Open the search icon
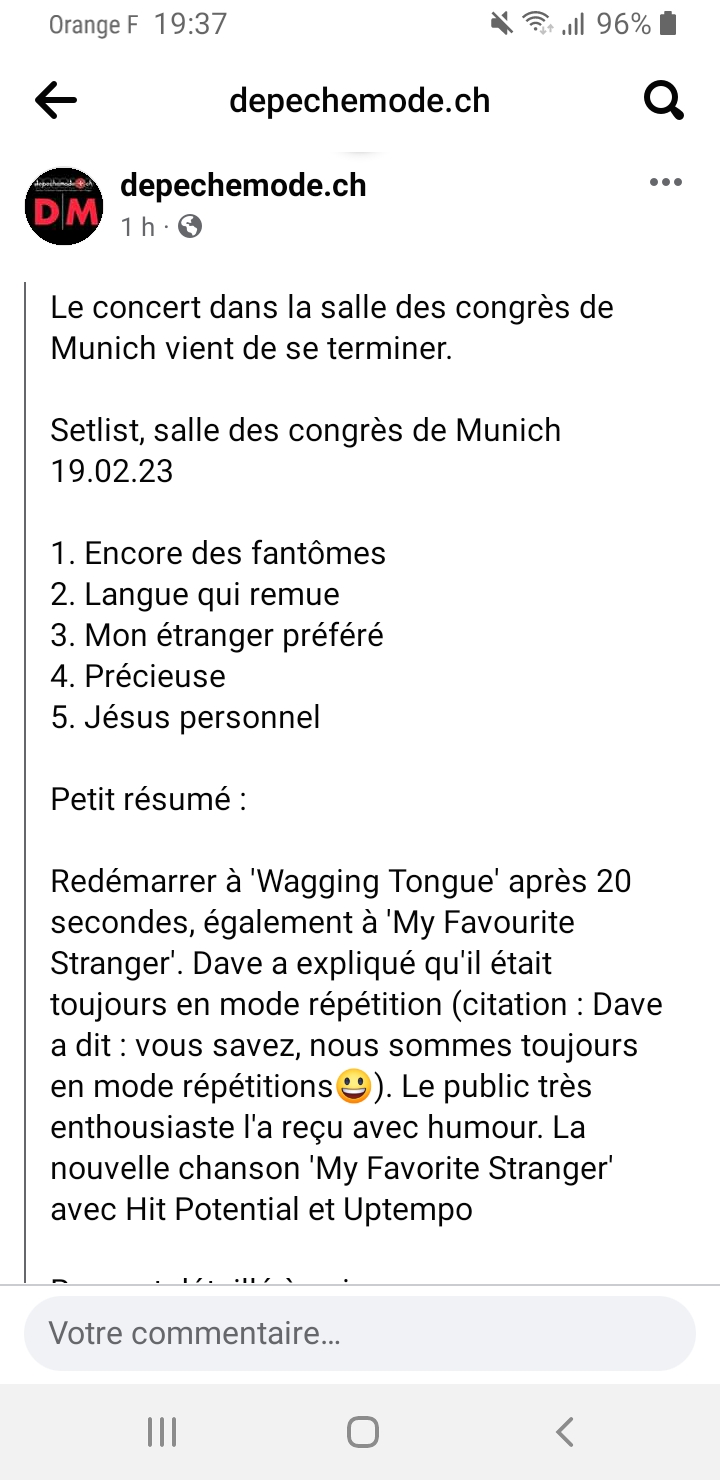Screen dimensions: 720x1480 (663, 99)
